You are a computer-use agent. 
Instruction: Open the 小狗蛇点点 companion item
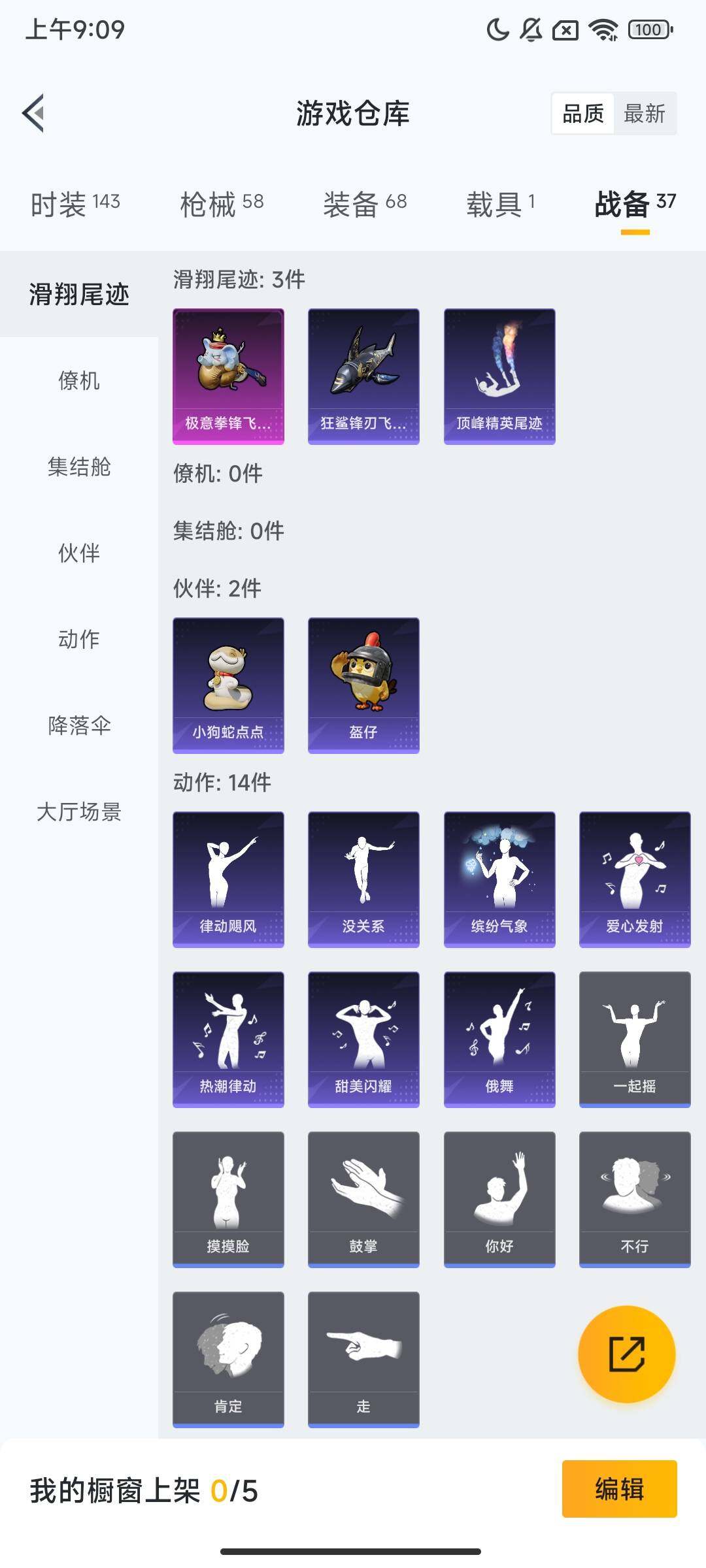(227, 685)
